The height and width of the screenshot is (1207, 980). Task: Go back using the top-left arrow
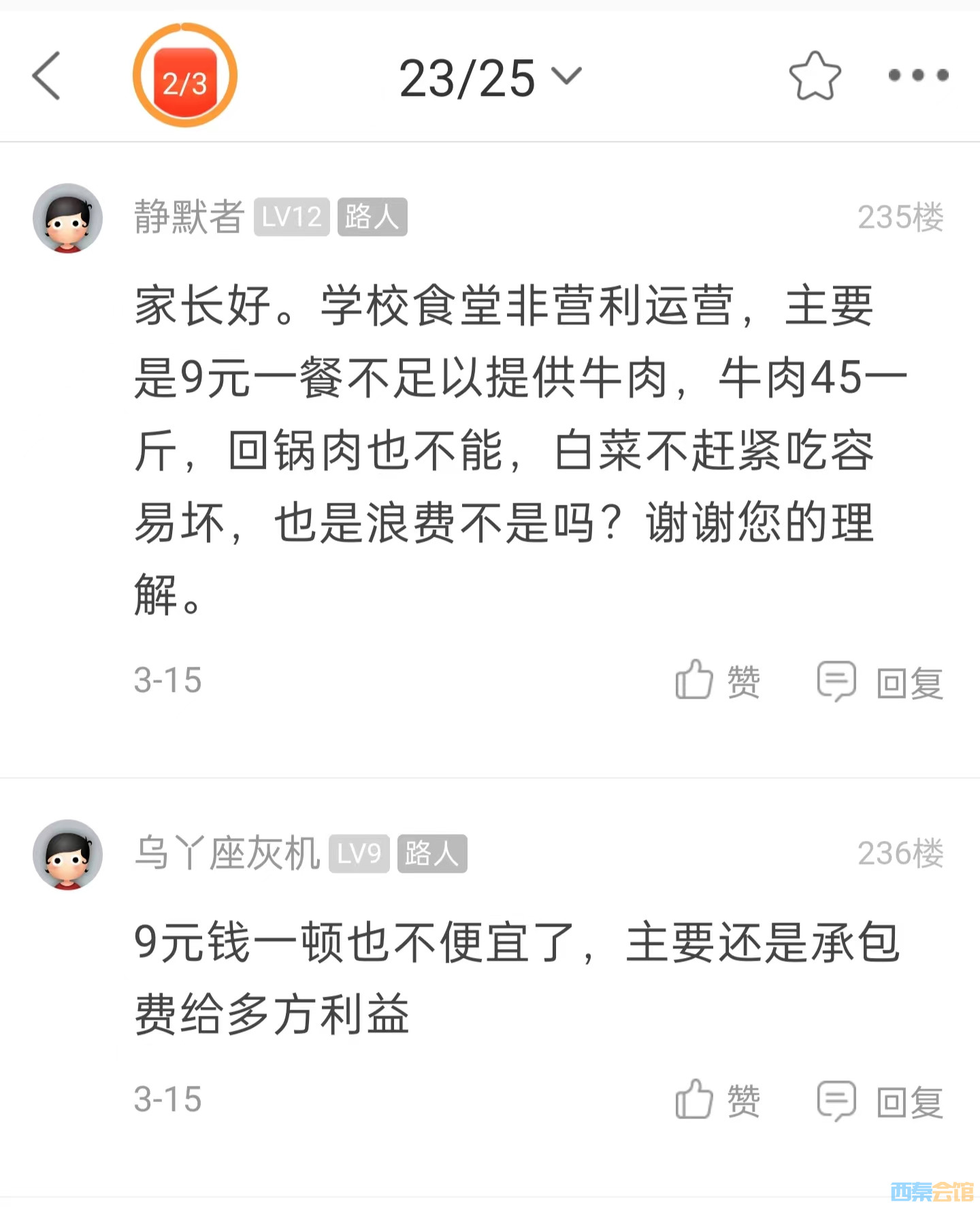coord(46,76)
